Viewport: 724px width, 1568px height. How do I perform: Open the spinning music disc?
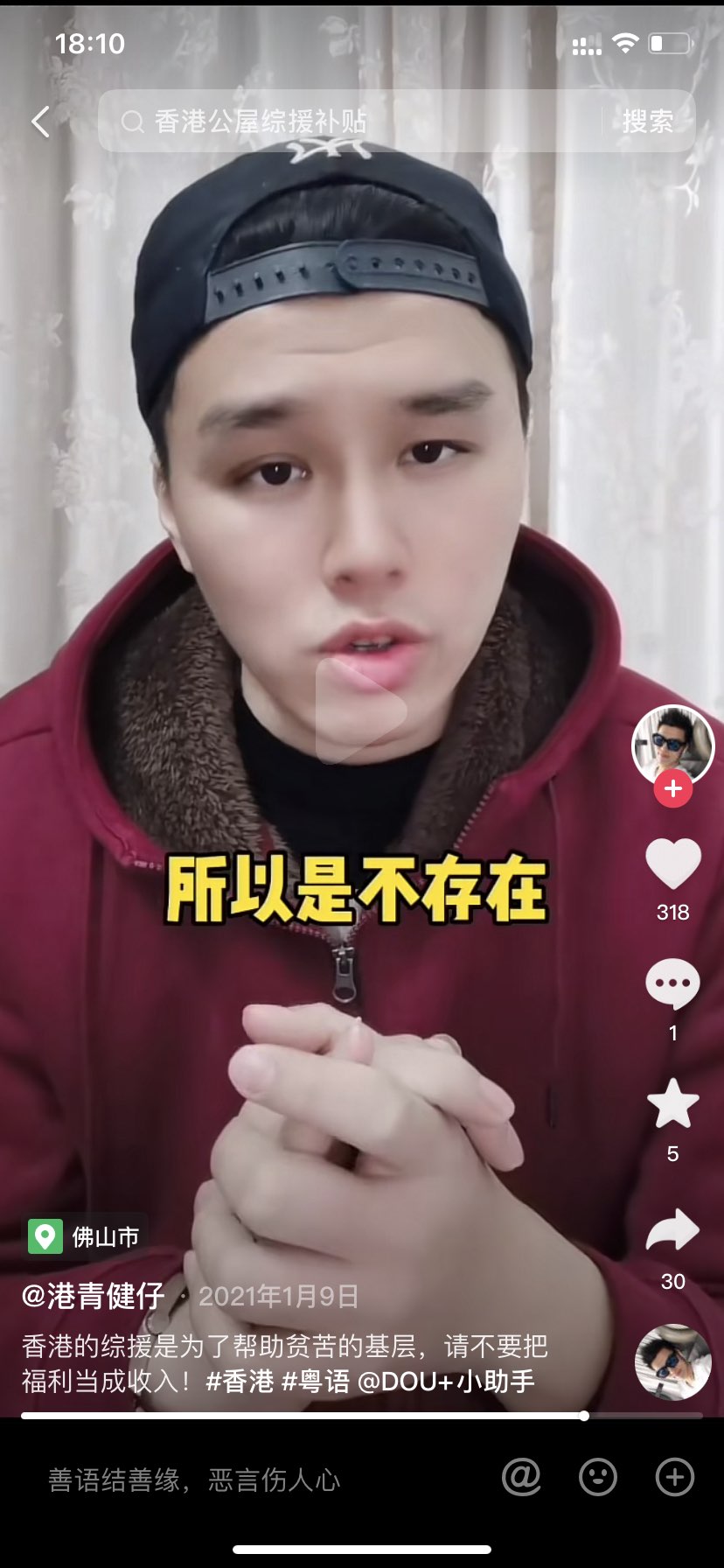click(672, 1361)
